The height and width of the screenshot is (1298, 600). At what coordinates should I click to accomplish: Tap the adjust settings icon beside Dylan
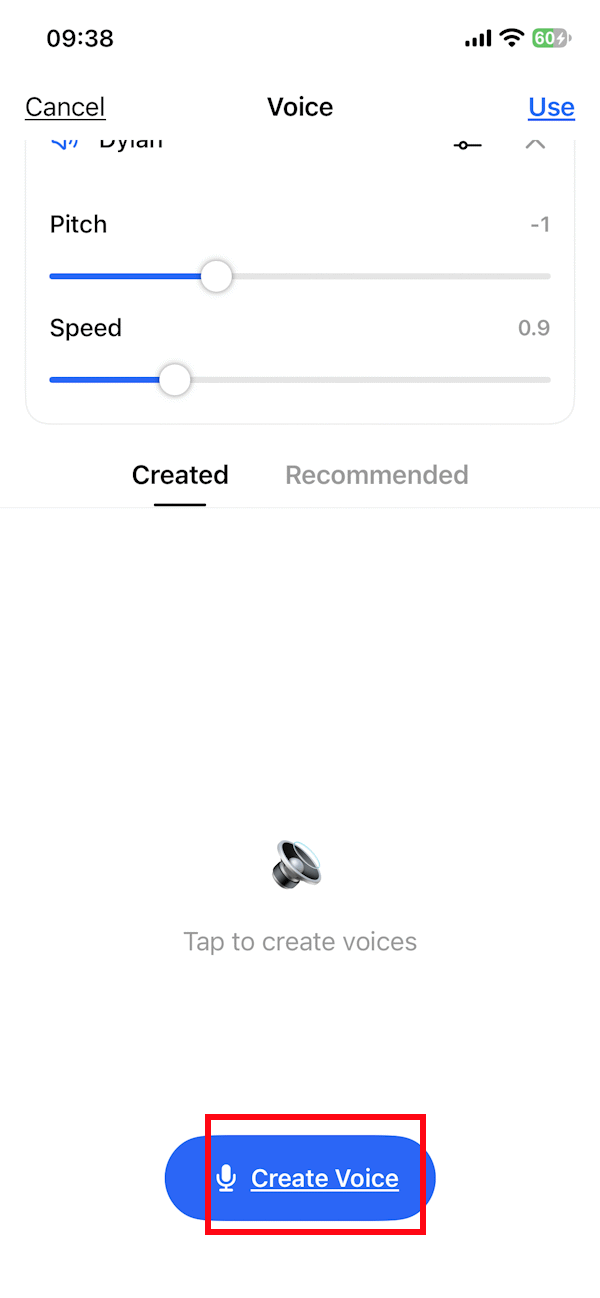click(x=466, y=145)
